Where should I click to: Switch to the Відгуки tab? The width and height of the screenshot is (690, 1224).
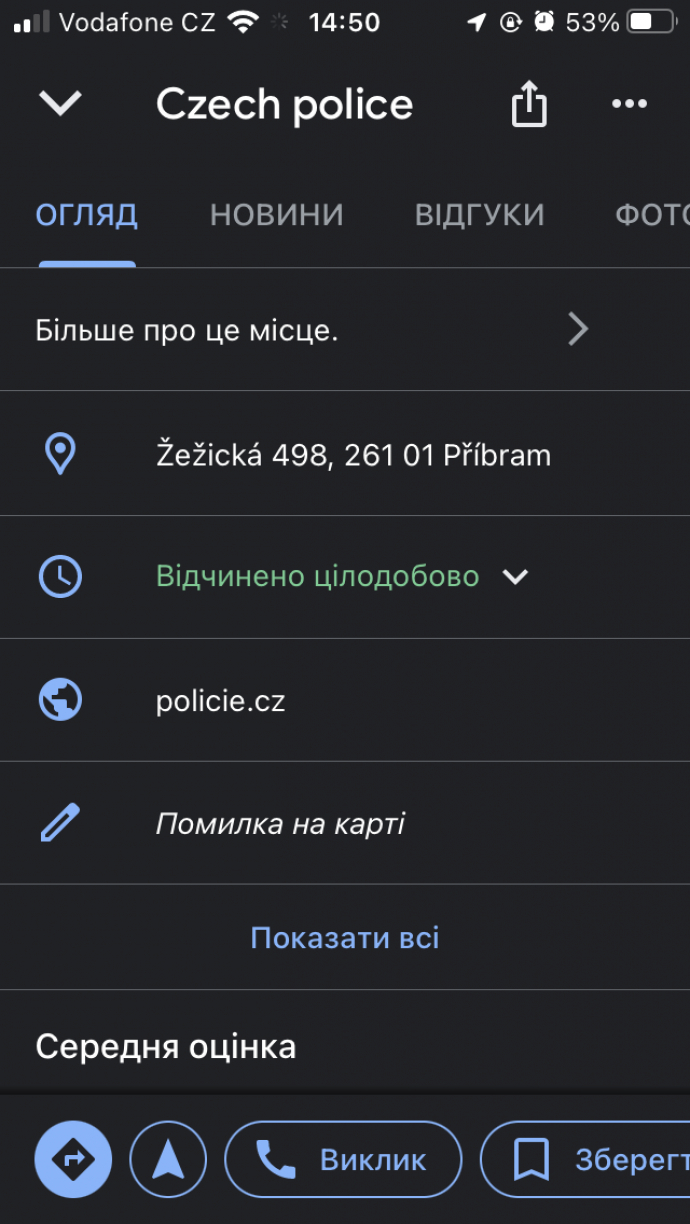click(479, 215)
